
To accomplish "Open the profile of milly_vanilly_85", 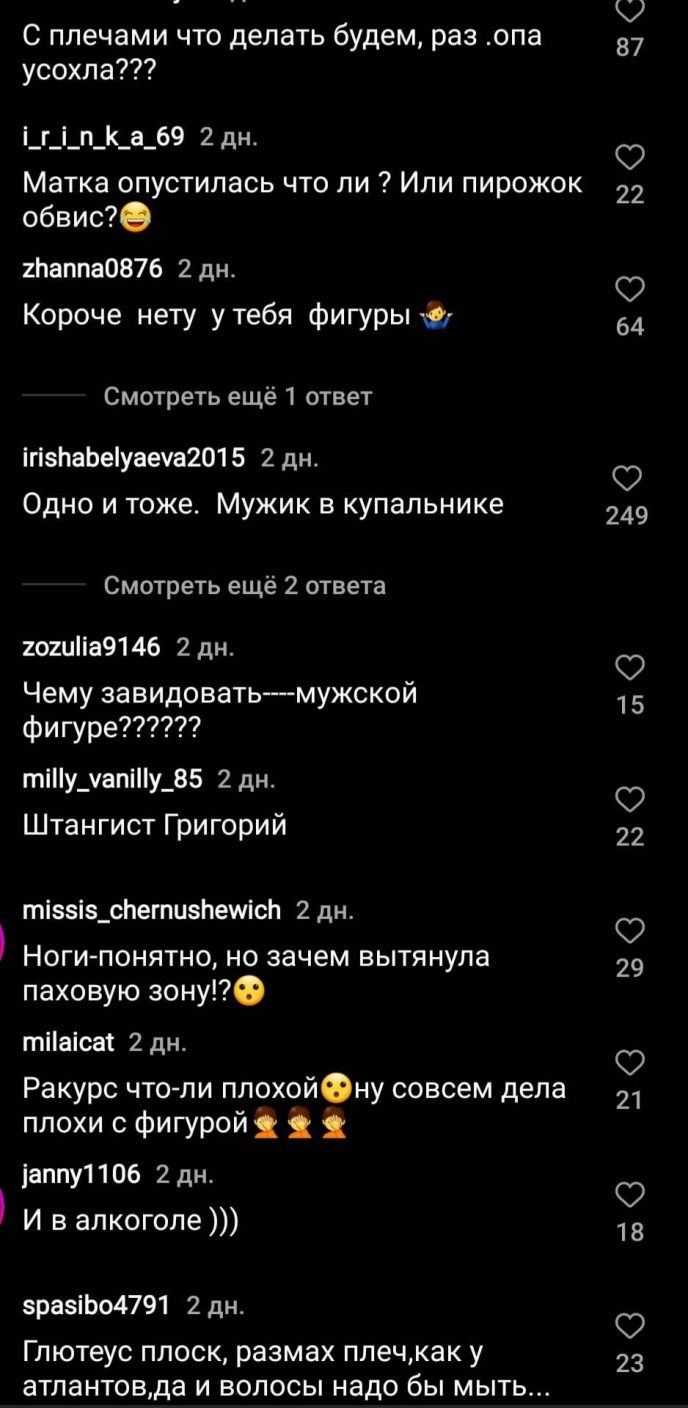I will point(112,778).
